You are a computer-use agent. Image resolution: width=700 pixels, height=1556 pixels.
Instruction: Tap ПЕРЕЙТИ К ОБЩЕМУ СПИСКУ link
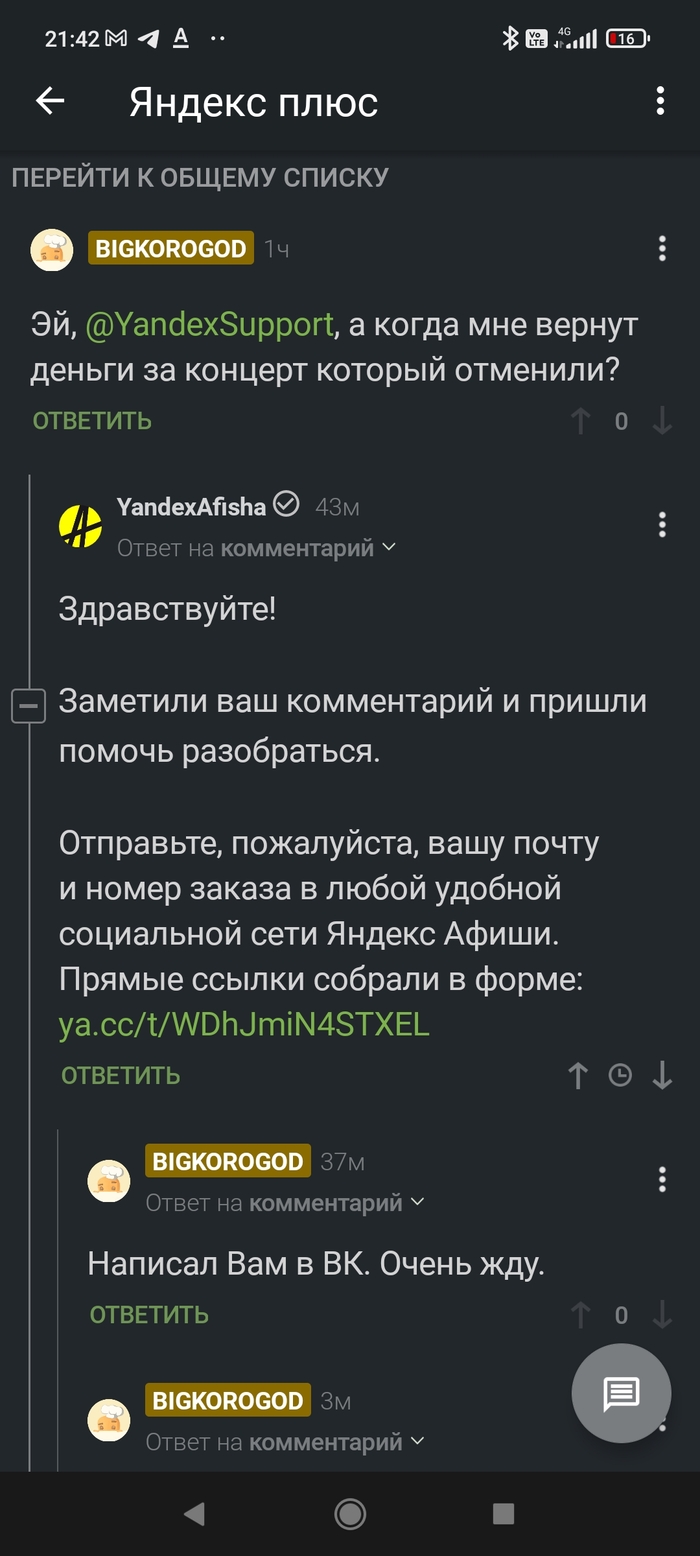(200, 178)
